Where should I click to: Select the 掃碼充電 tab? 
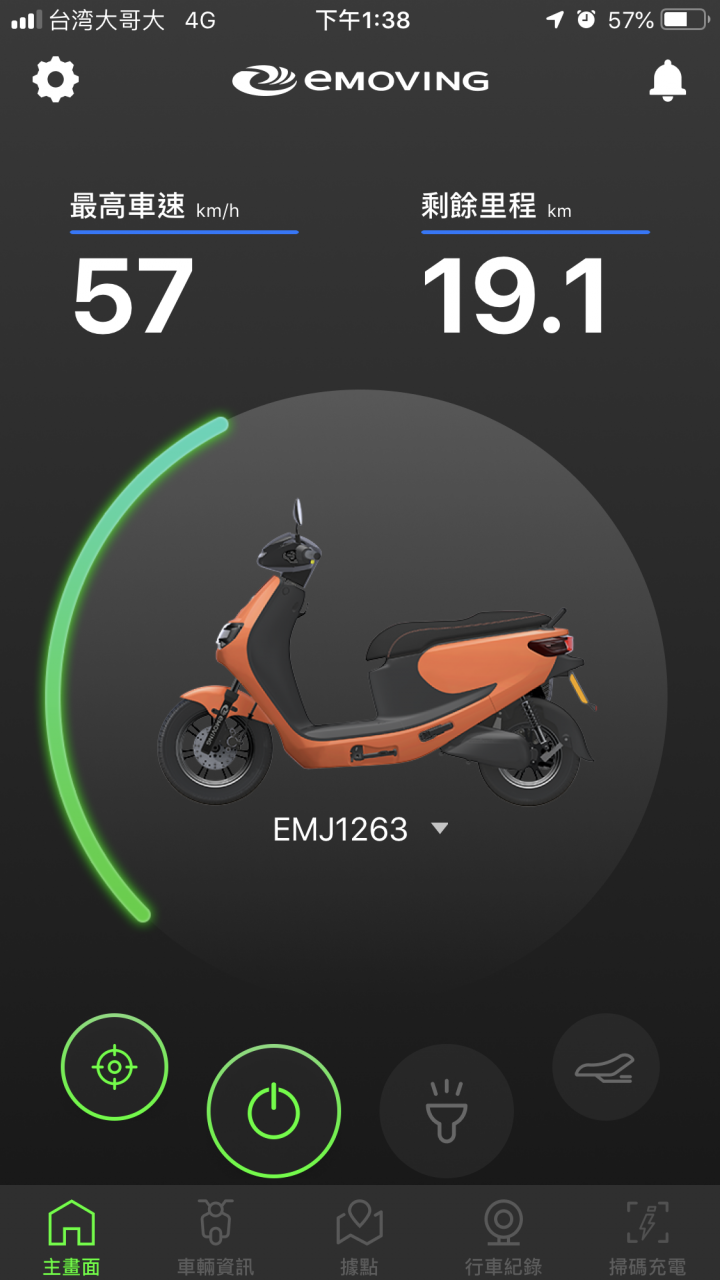click(x=648, y=1238)
